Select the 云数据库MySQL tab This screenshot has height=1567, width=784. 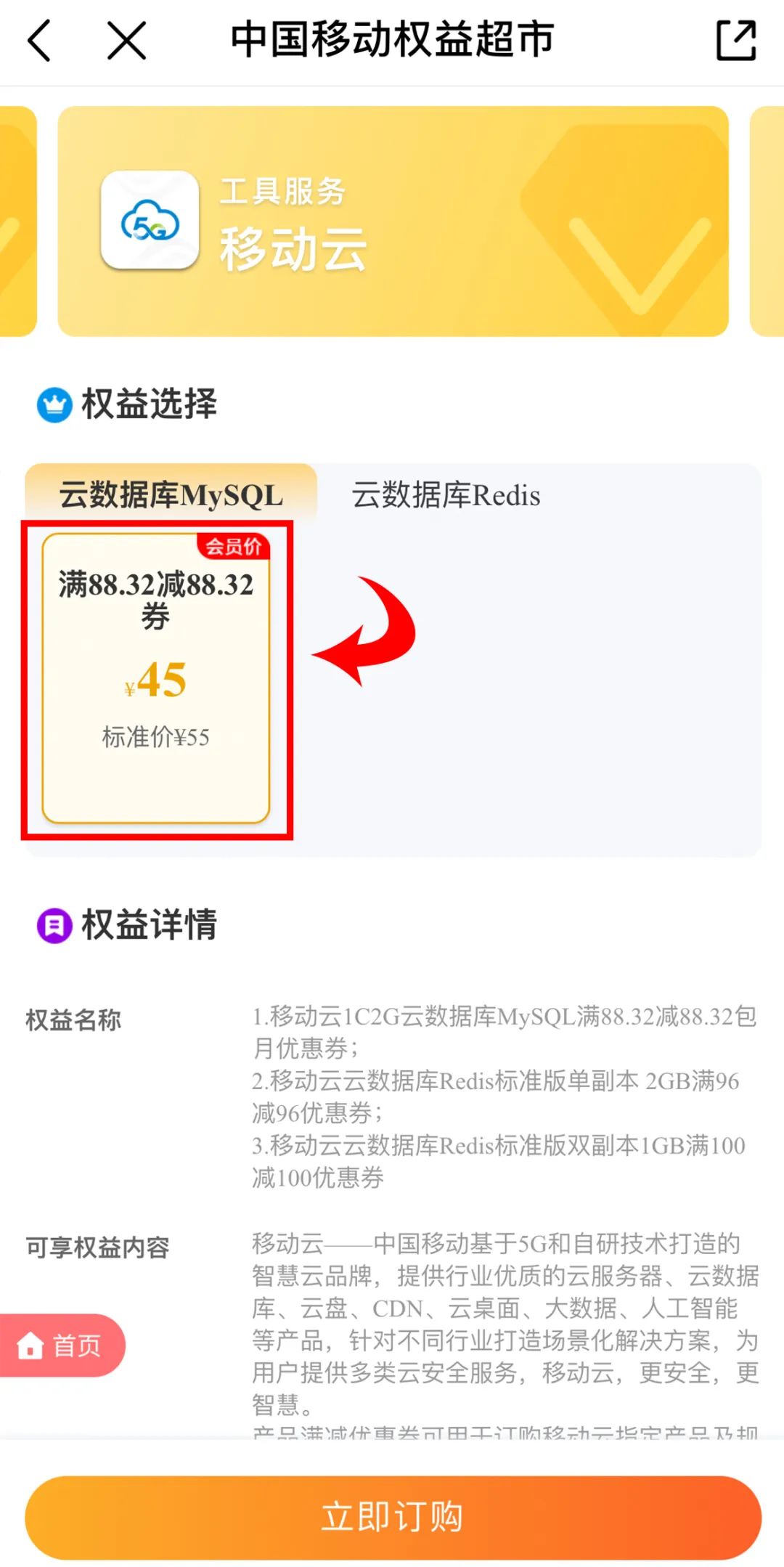171,495
